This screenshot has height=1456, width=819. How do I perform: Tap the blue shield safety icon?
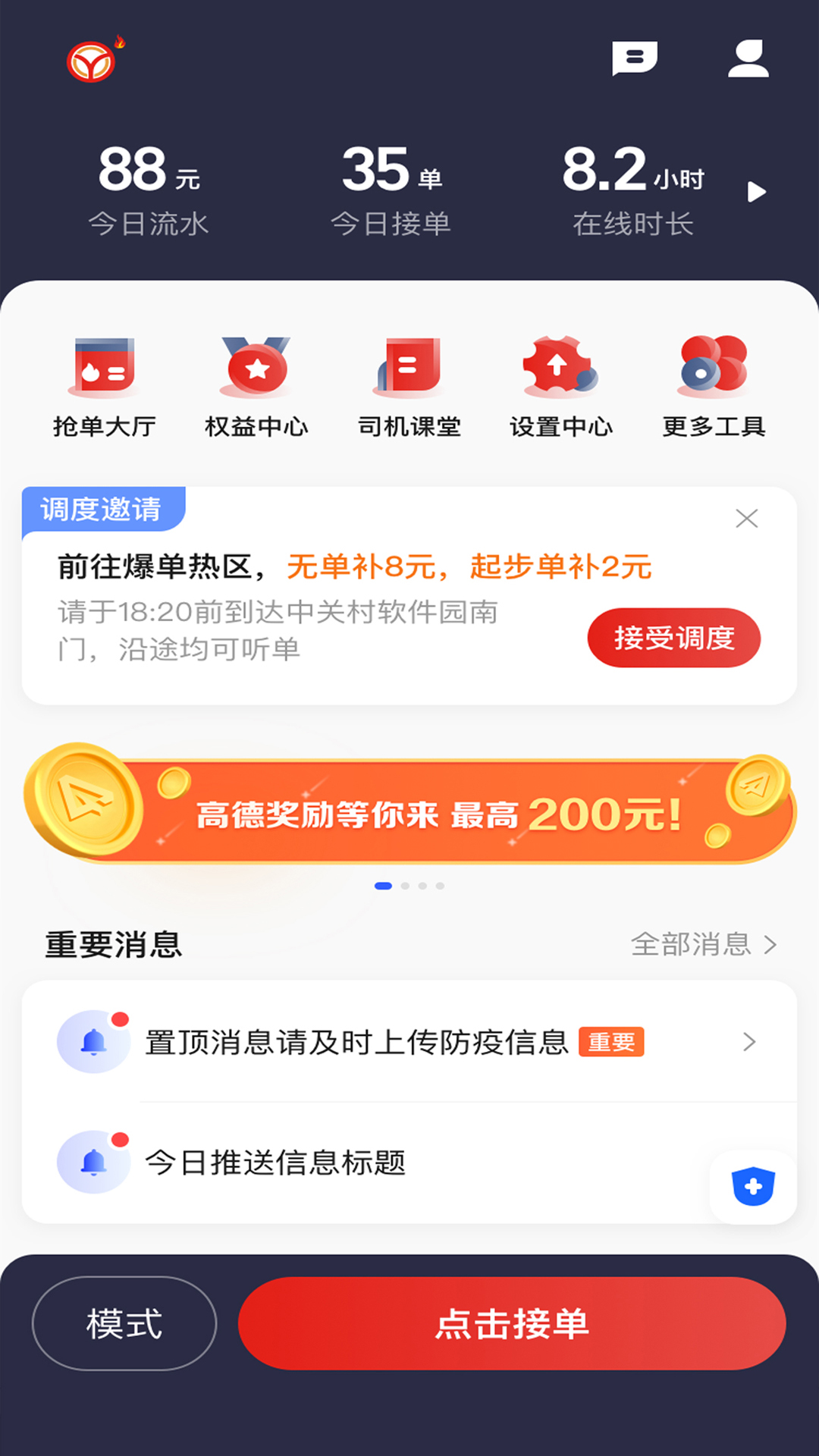tap(752, 1187)
